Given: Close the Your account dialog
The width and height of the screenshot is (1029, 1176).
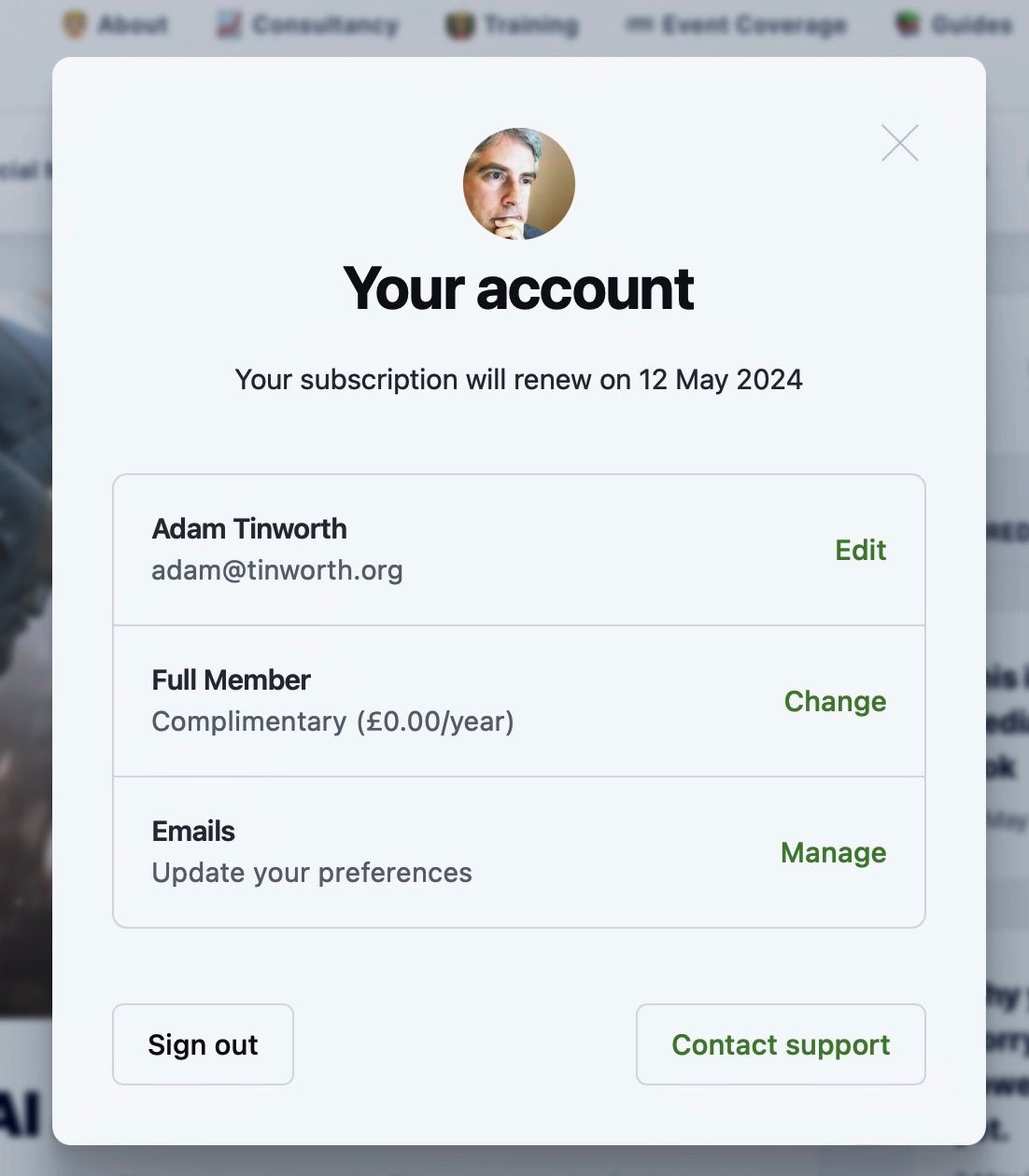Looking at the screenshot, I should point(899,143).
